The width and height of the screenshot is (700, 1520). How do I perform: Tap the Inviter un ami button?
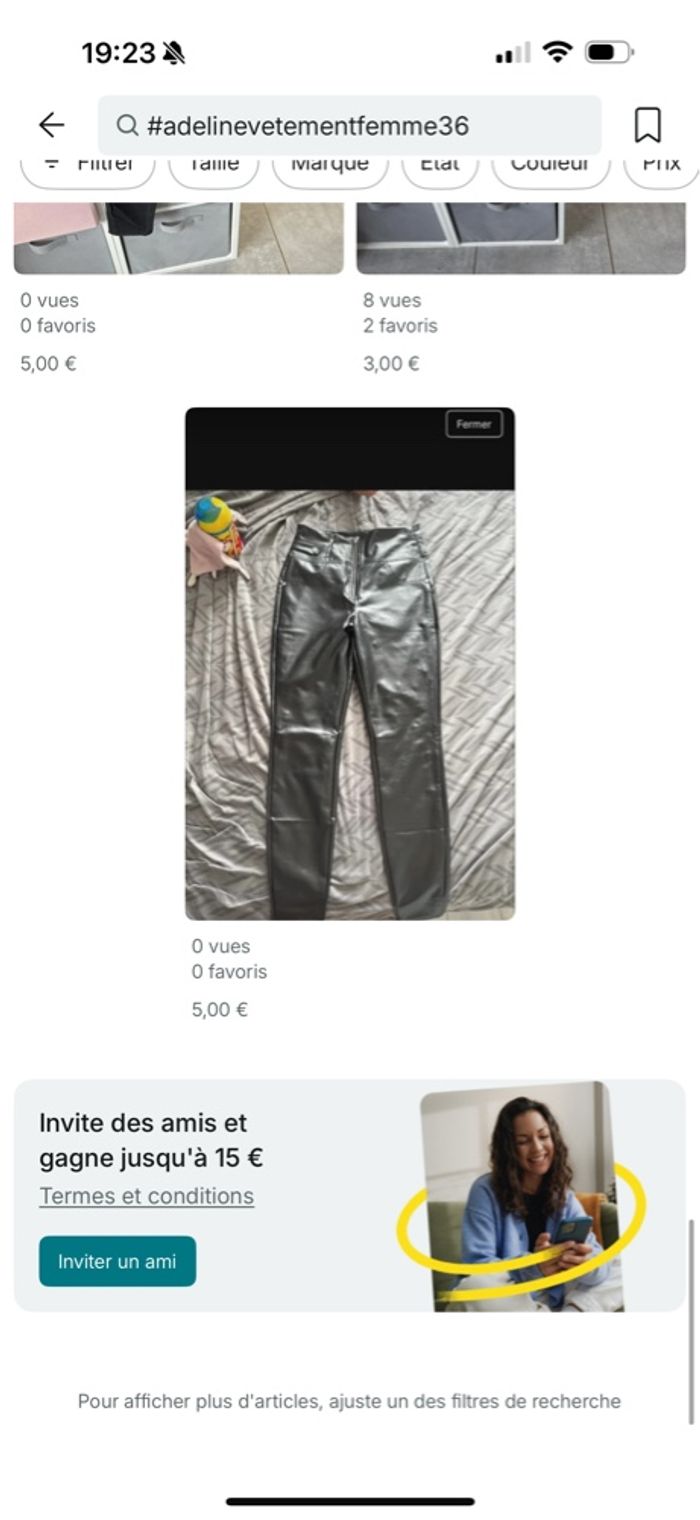[117, 1261]
